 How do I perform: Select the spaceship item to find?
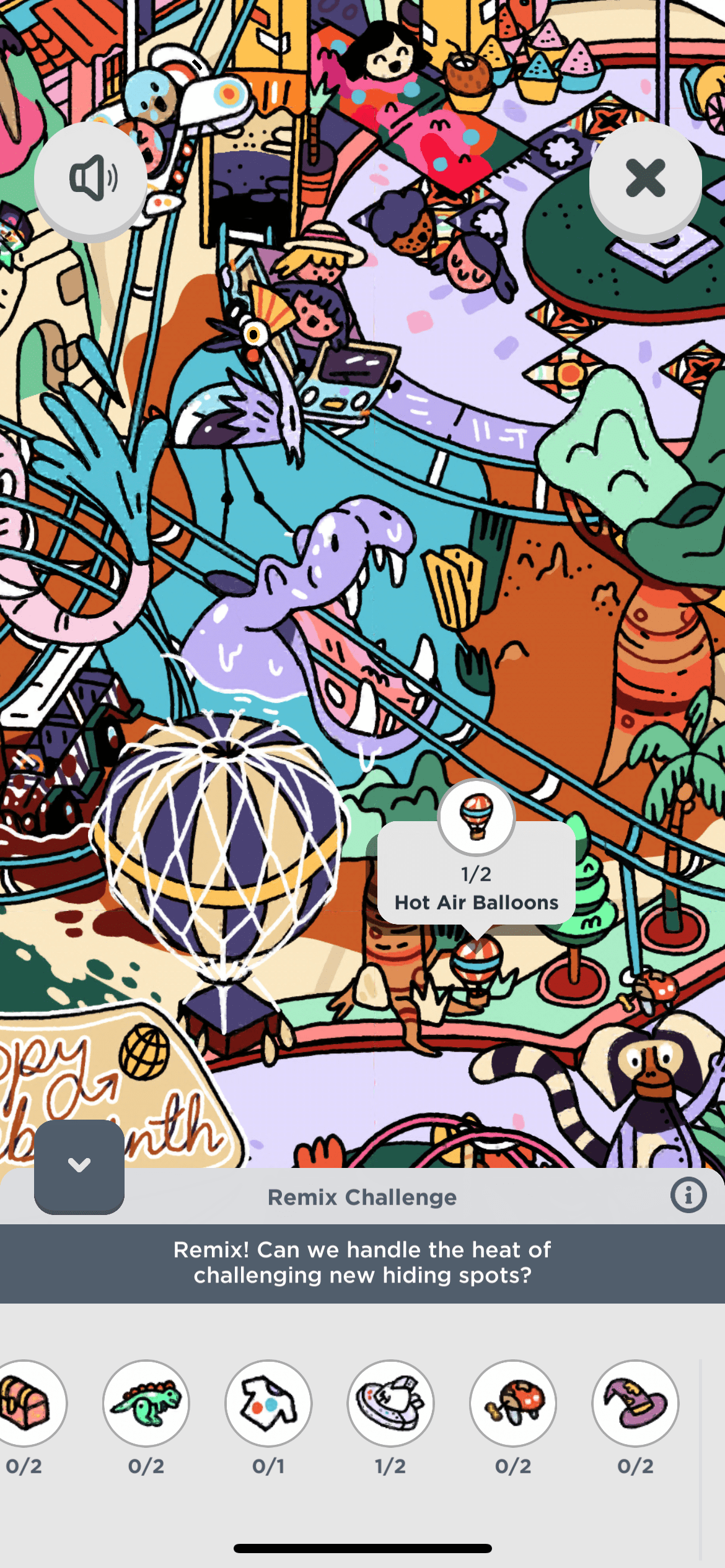(390, 1403)
